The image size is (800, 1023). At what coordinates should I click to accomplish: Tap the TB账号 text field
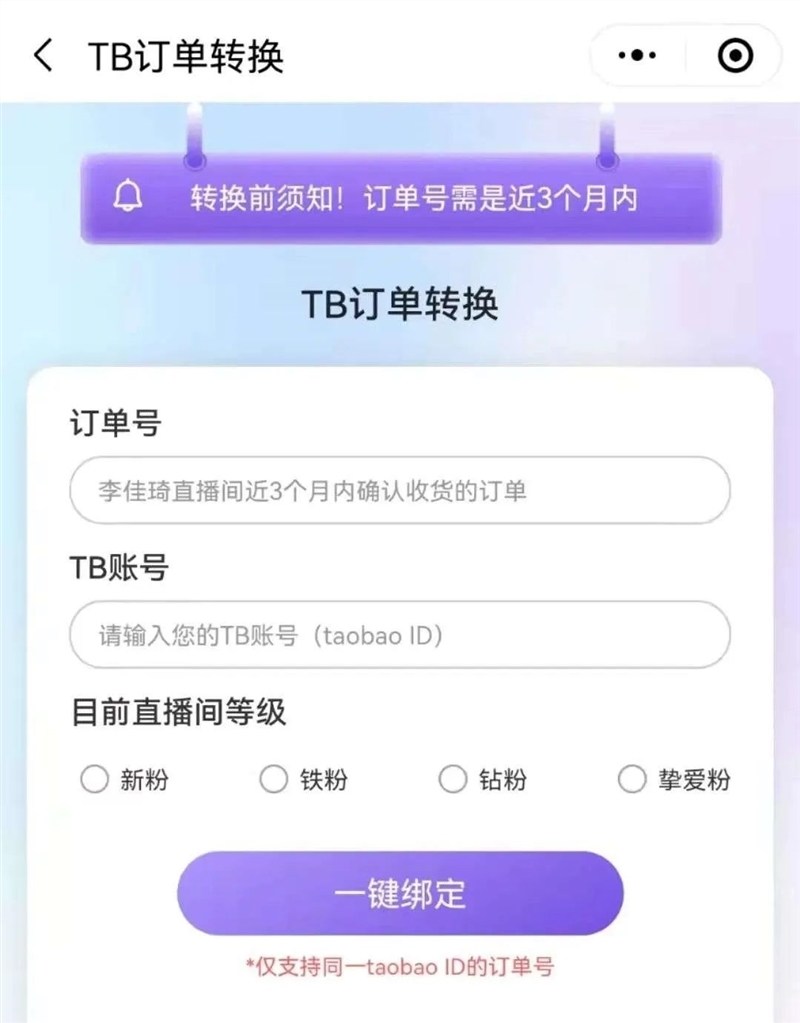point(400,634)
